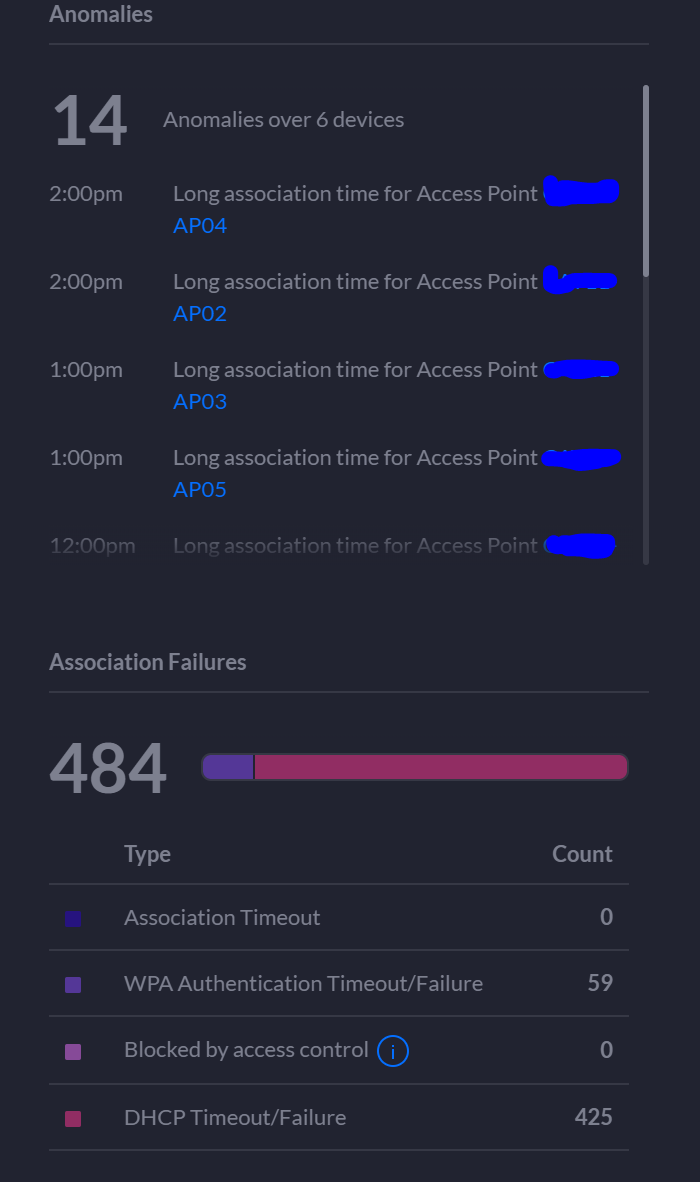
Task: Open the AP03 access point link
Action: 200,402
